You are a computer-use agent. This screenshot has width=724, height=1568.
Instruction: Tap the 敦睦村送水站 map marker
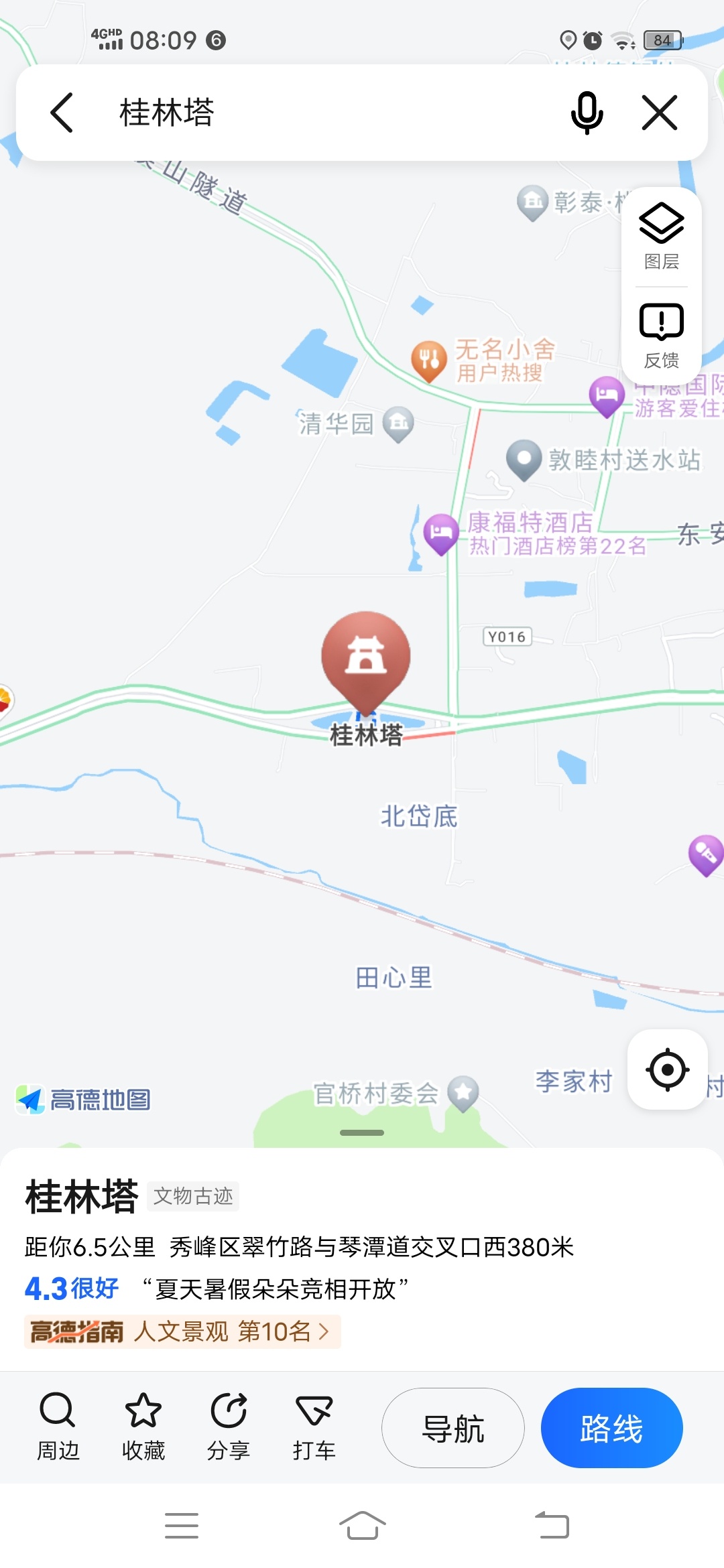click(x=524, y=460)
